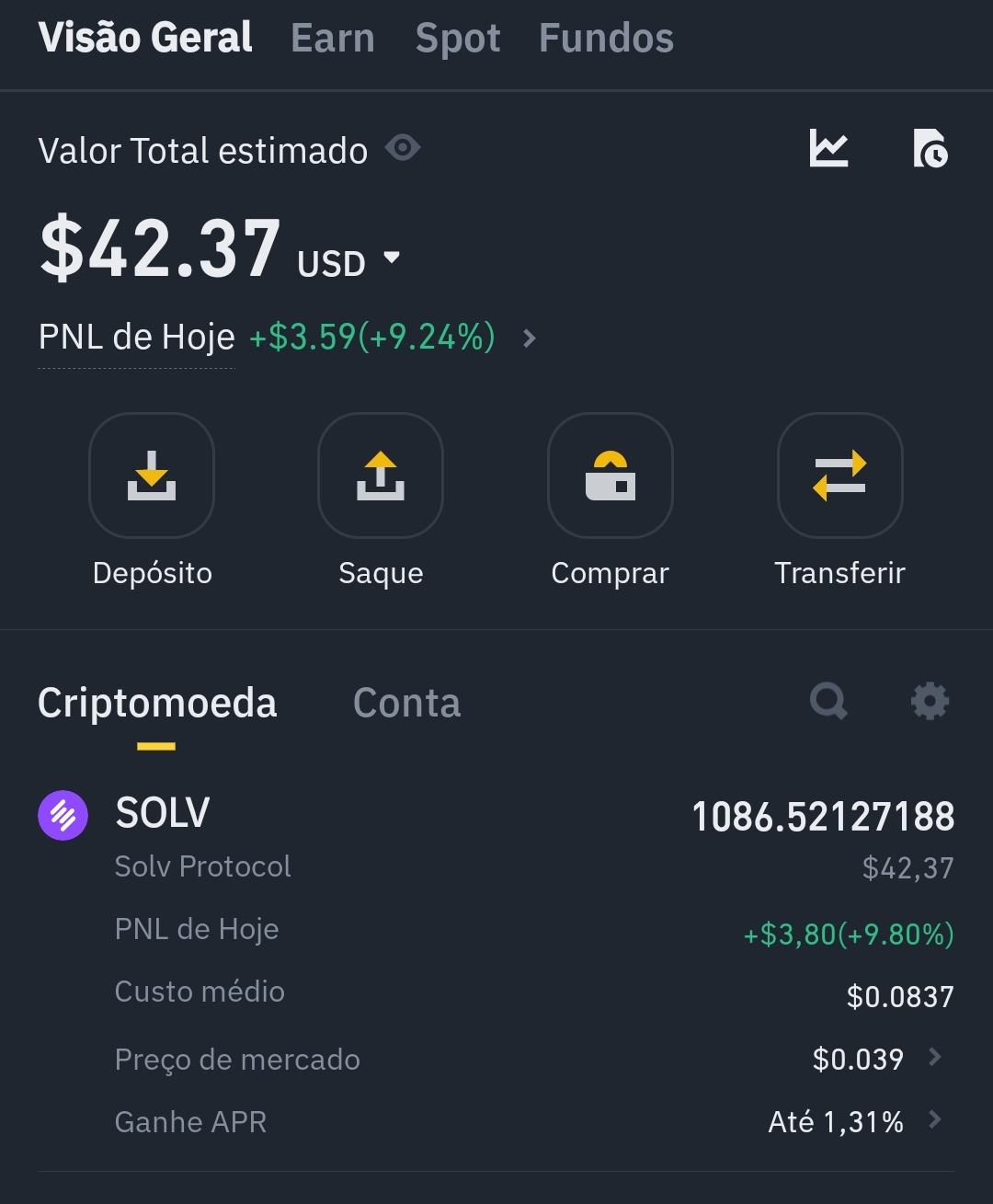Search the cryptocurrency list
The height and width of the screenshot is (1204, 993).
coord(828,702)
